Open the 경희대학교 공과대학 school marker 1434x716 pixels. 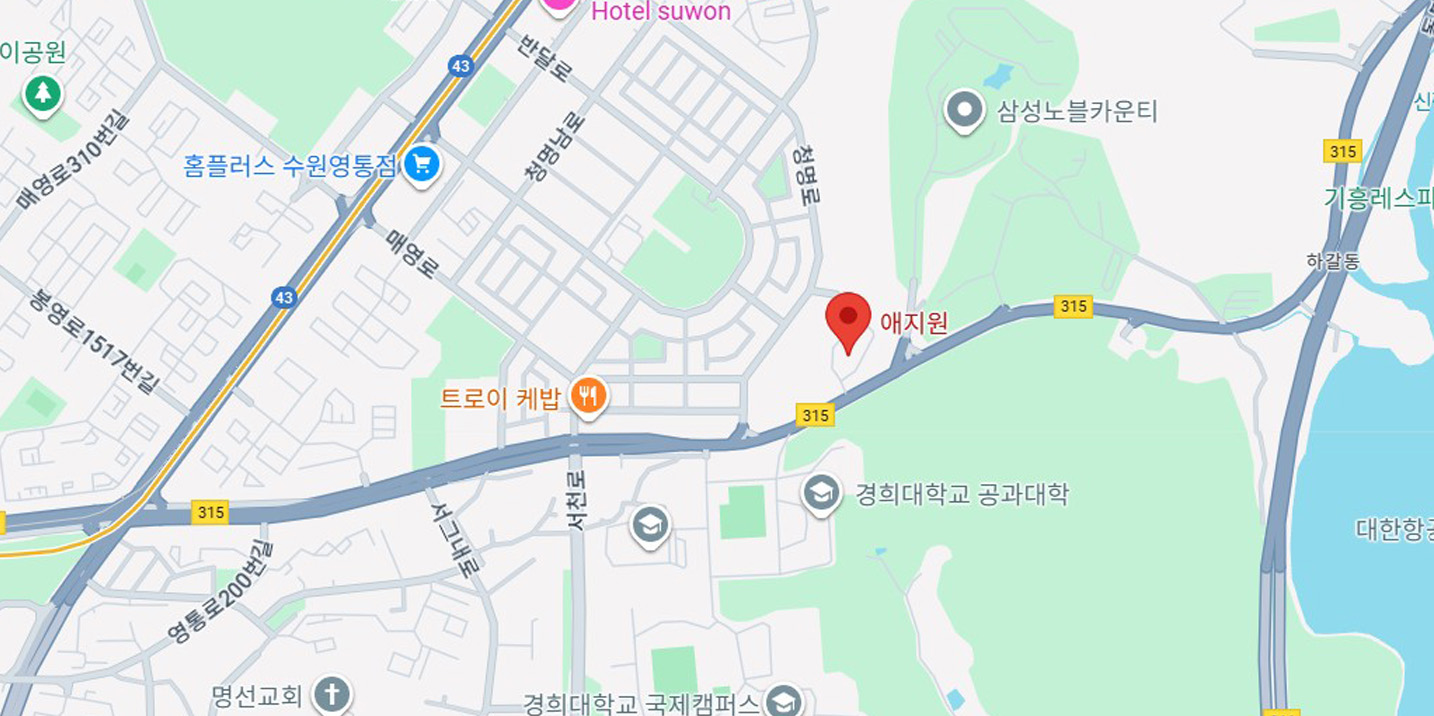pyautogui.click(x=821, y=493)
